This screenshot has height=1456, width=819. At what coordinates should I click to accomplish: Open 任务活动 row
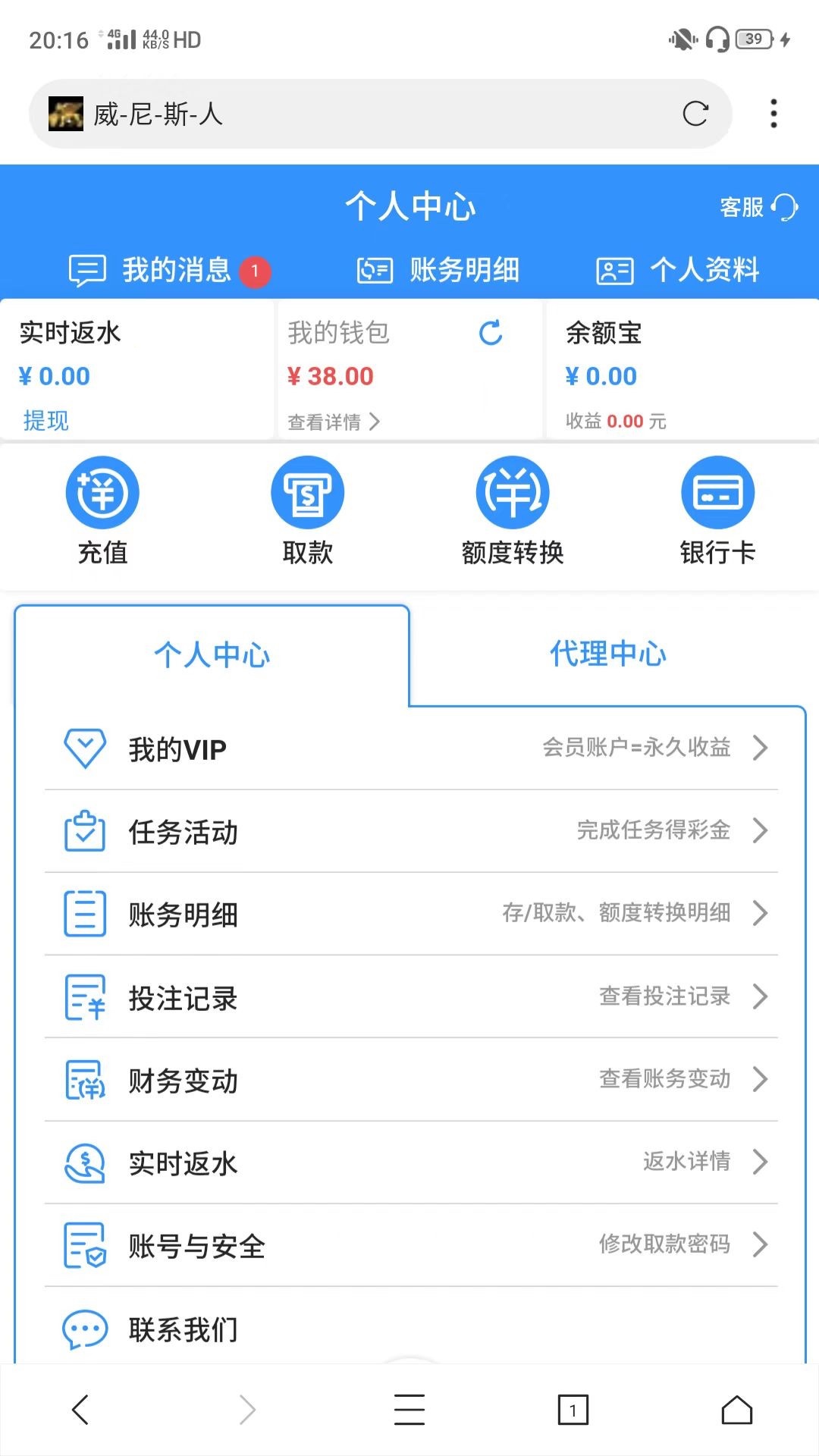pos(411,831)
